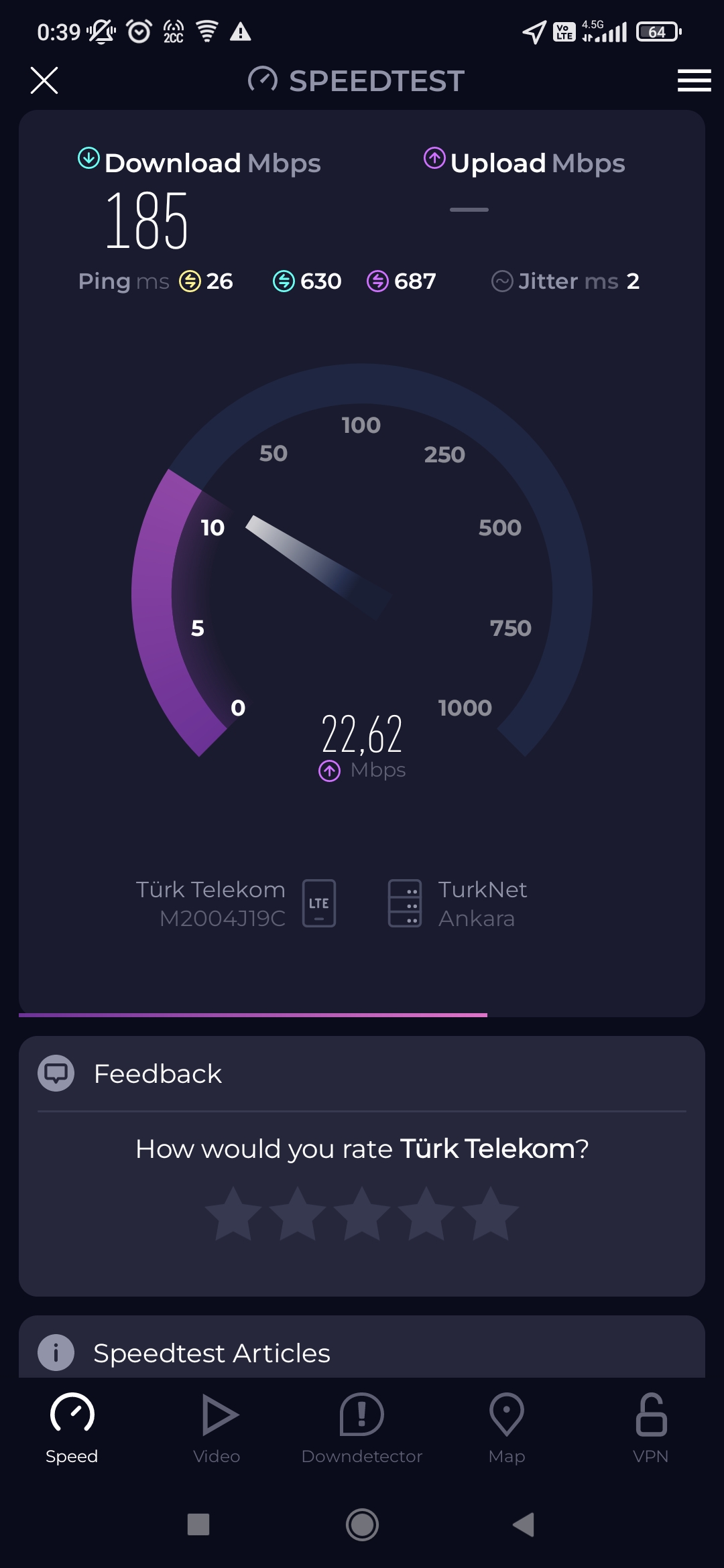Tap the system home button
The width and height of the screenshot is (724, 1568).
[362, 1524]
